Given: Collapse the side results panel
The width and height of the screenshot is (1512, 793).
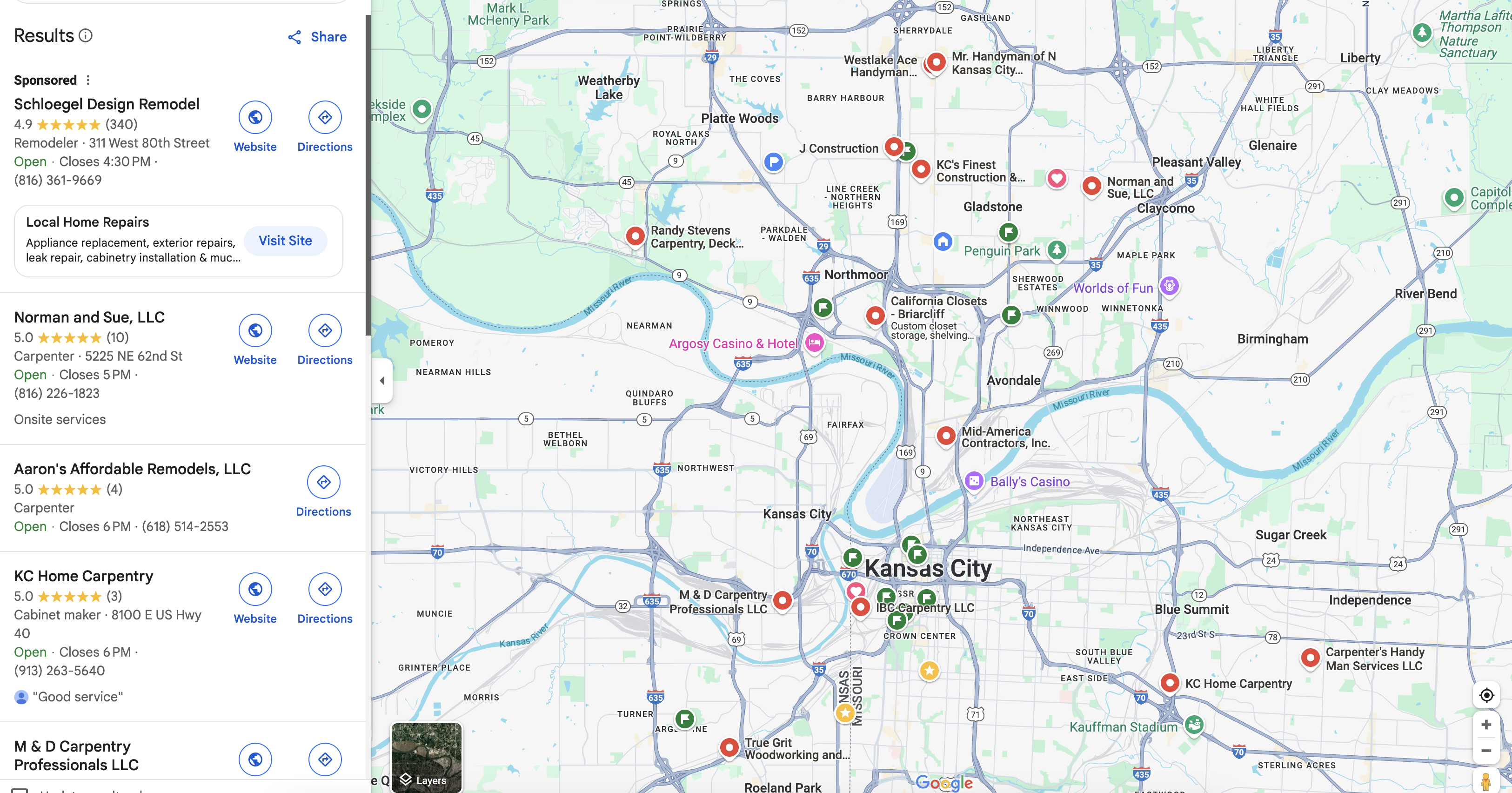Looking at the screenshot, I should coord(382,380).
